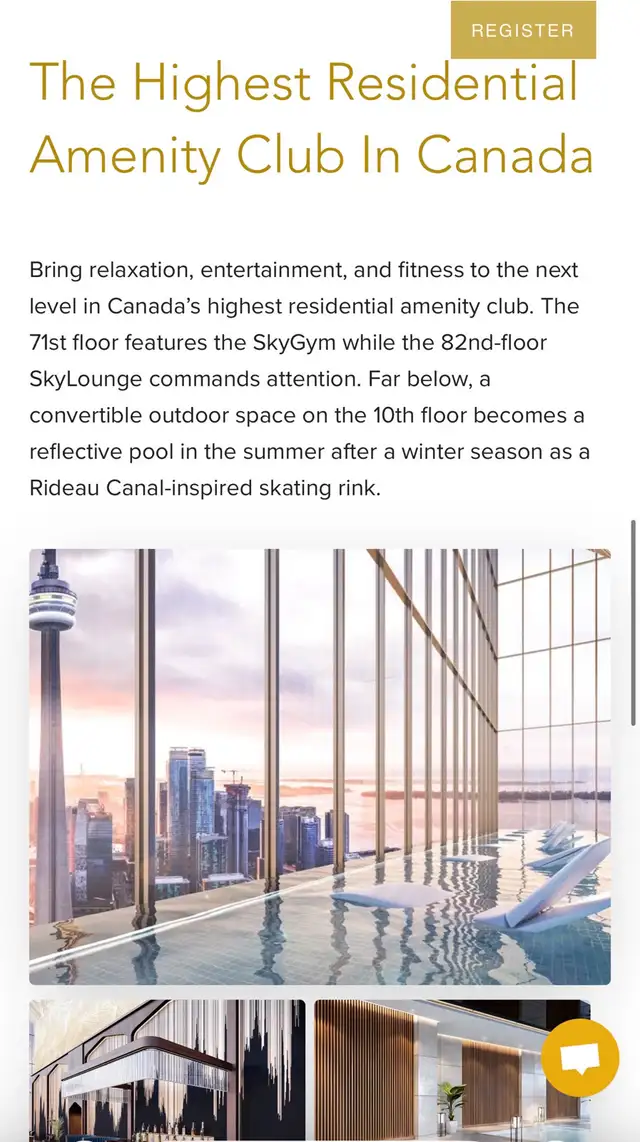Open the live chat bubble
Viewport: 640px width, 1142px height.
(x=580, y=1060)
